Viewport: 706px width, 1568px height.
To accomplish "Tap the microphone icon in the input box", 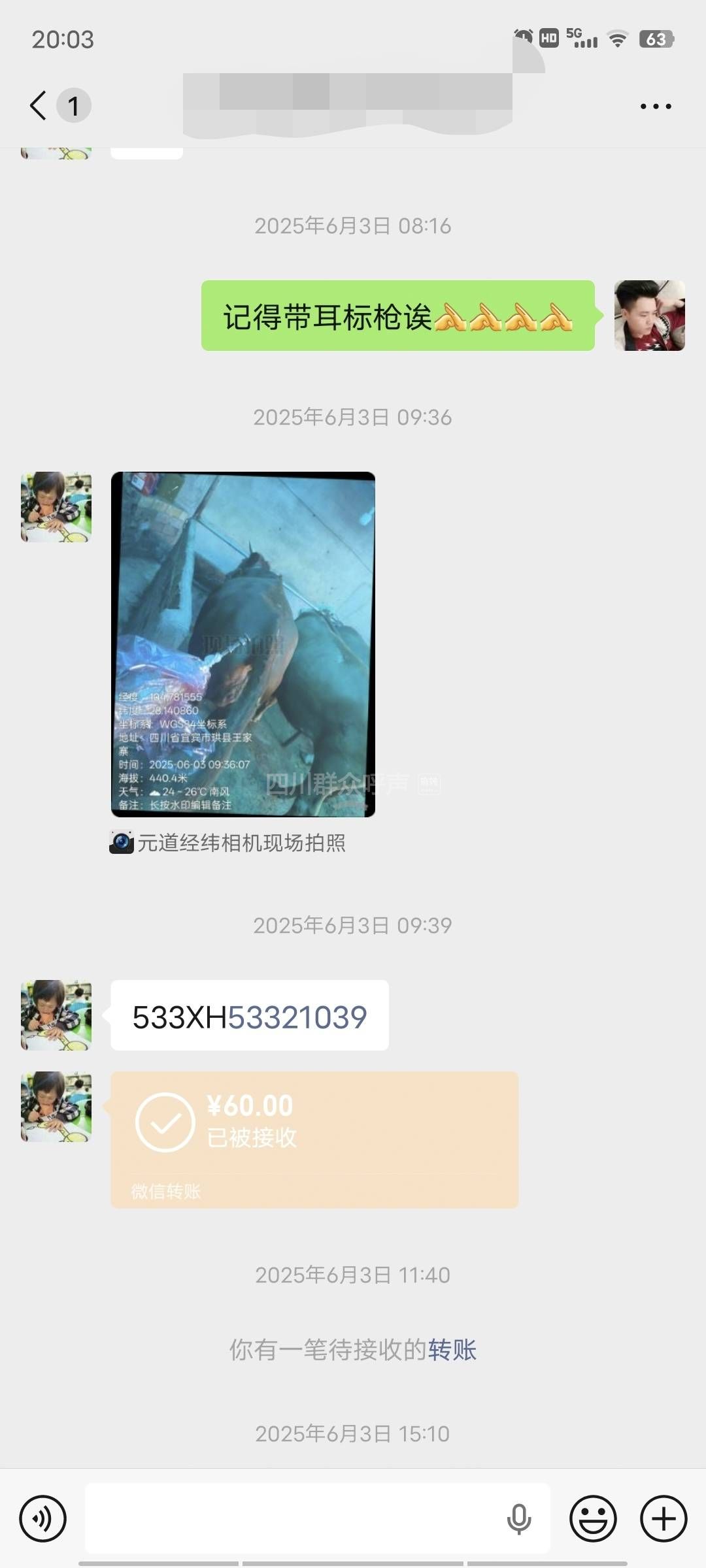I will click(518, 1518).
